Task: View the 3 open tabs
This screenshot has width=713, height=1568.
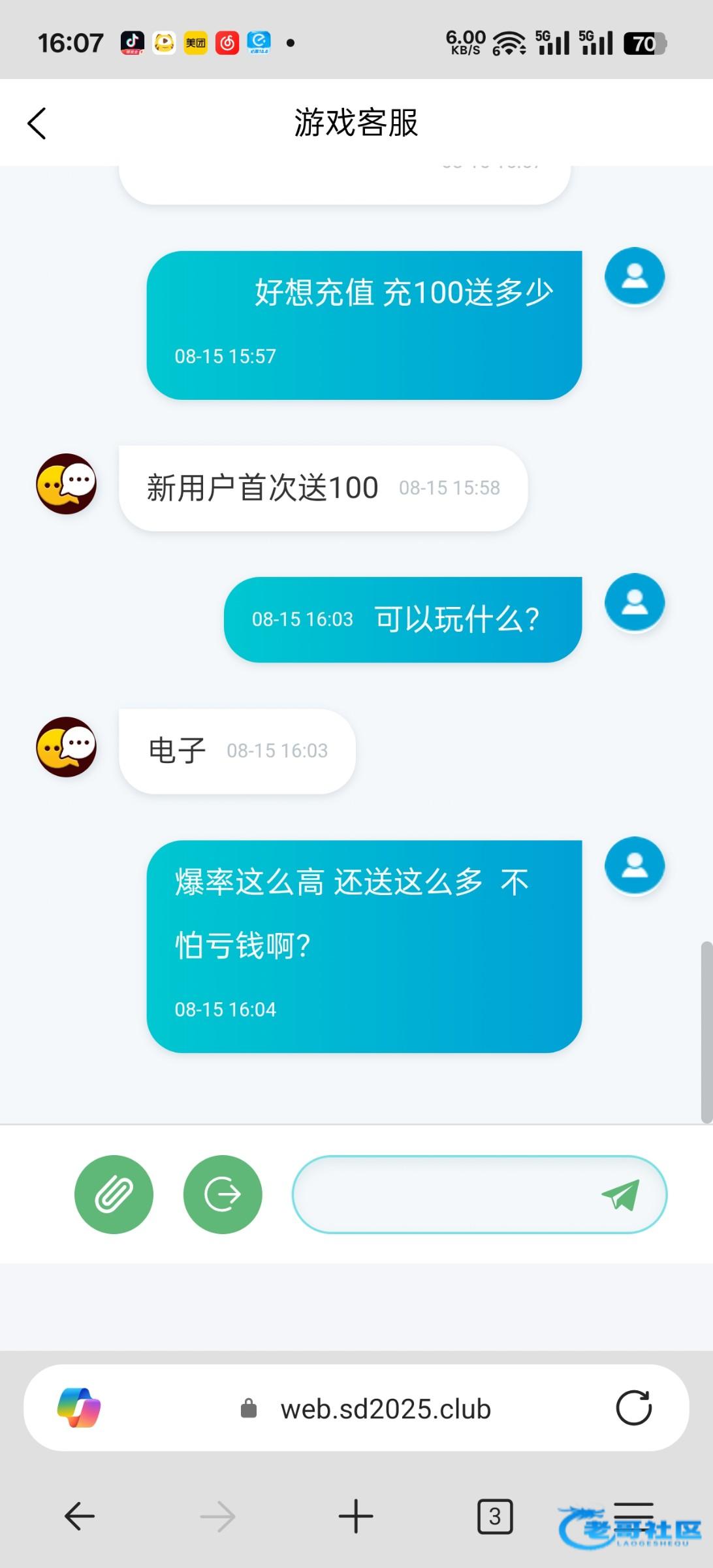Action: coord(495,1516)
